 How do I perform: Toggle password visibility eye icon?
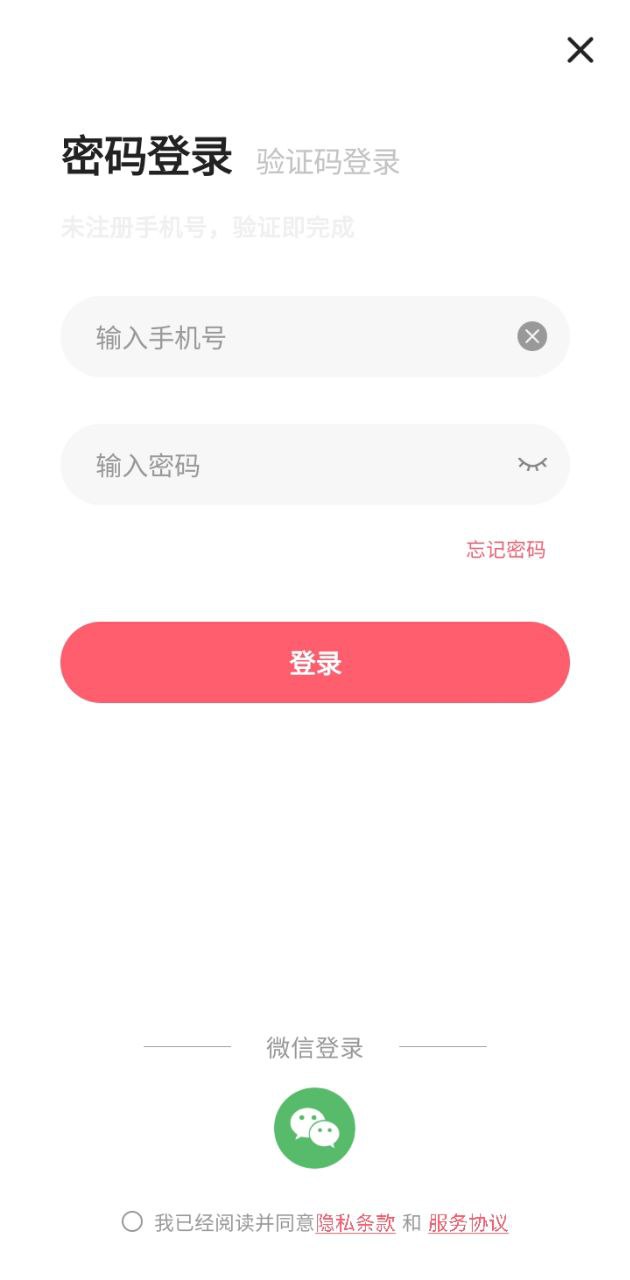(532, 464)
